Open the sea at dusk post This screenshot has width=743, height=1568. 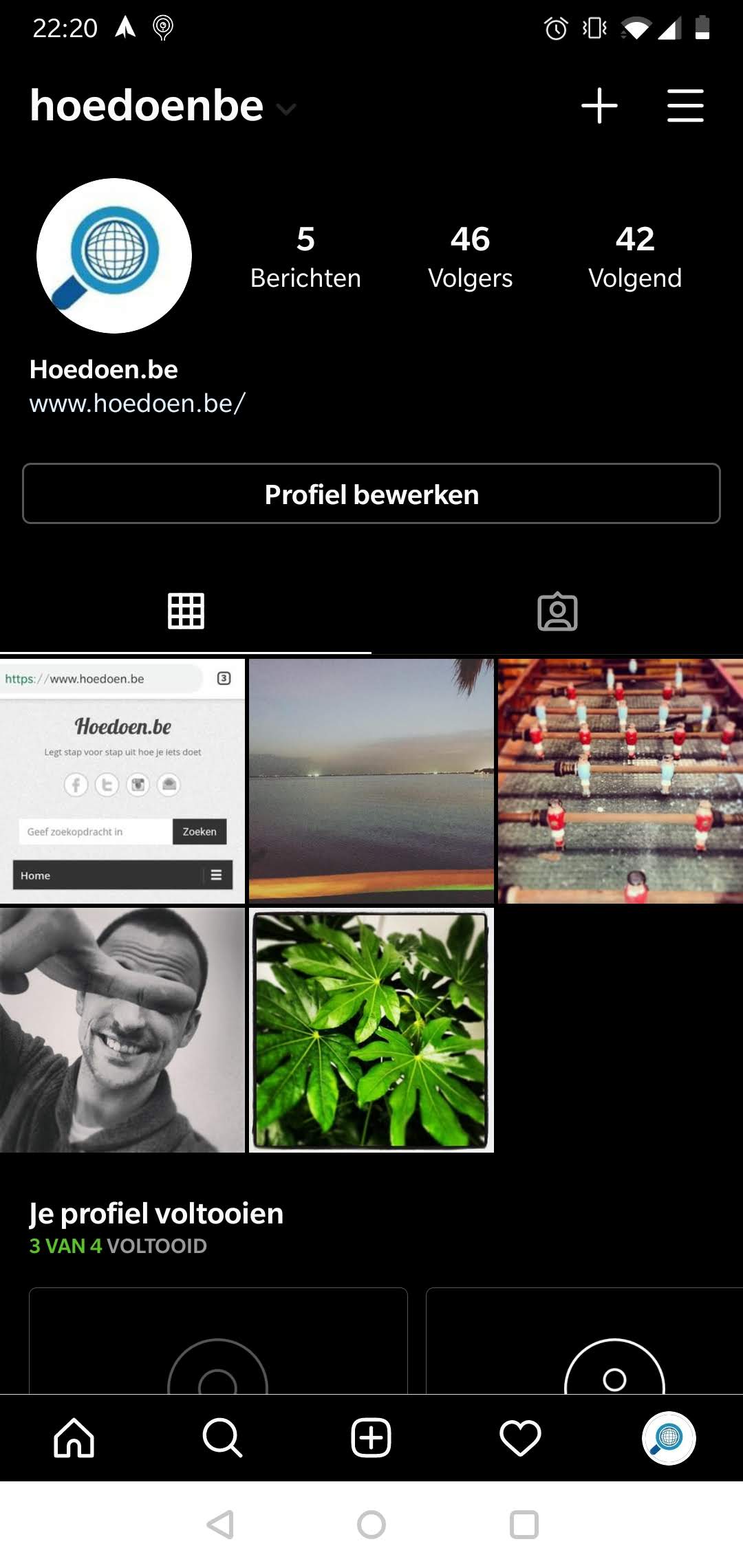tap(371, 781)
